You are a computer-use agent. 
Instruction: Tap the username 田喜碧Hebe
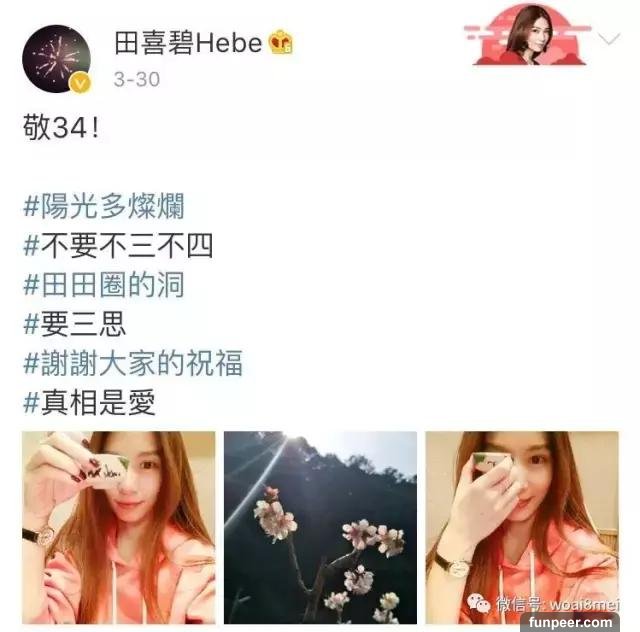pyautogui.click(x=187, y=43)
